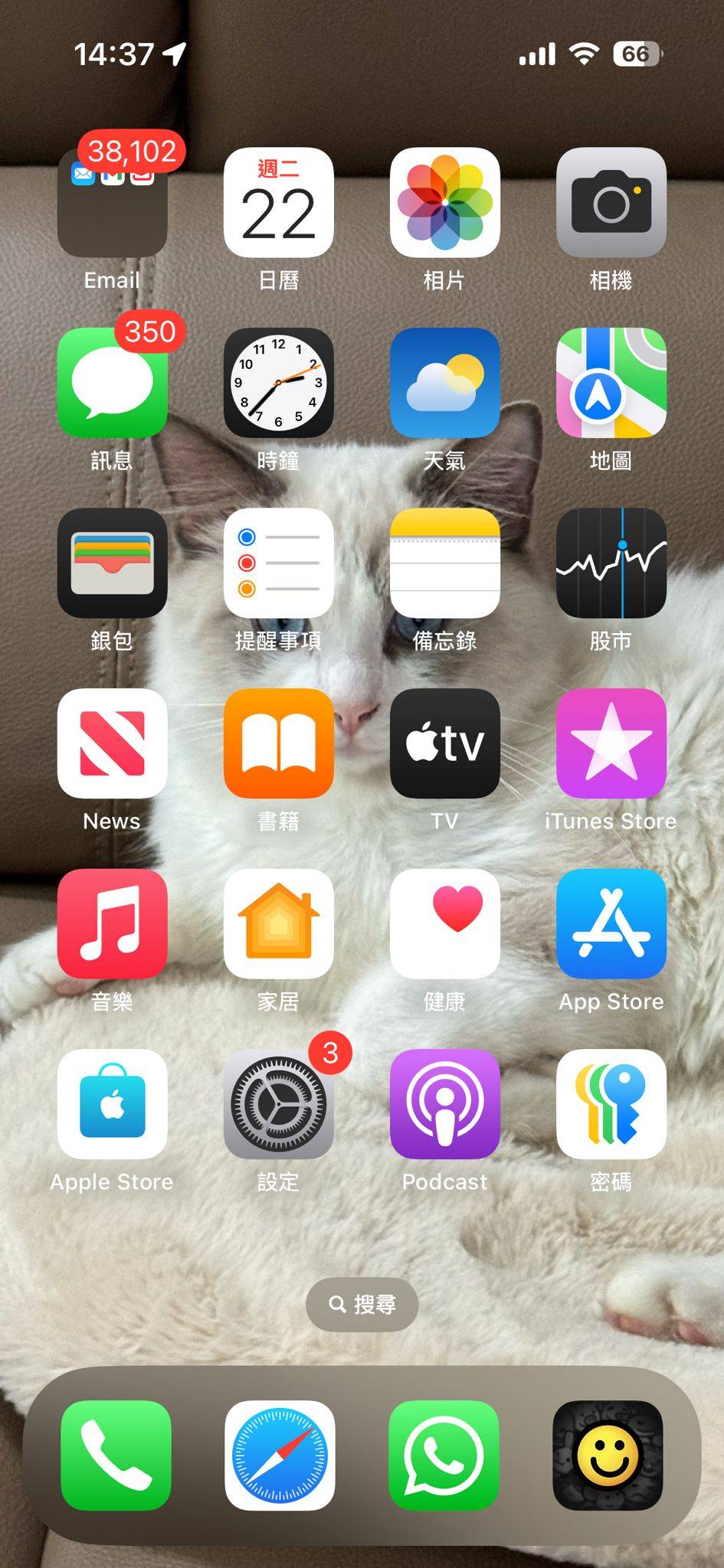The image size is (724, 1568).
Task: Open 訊息 messages with 350 unread
Action: 112,383
